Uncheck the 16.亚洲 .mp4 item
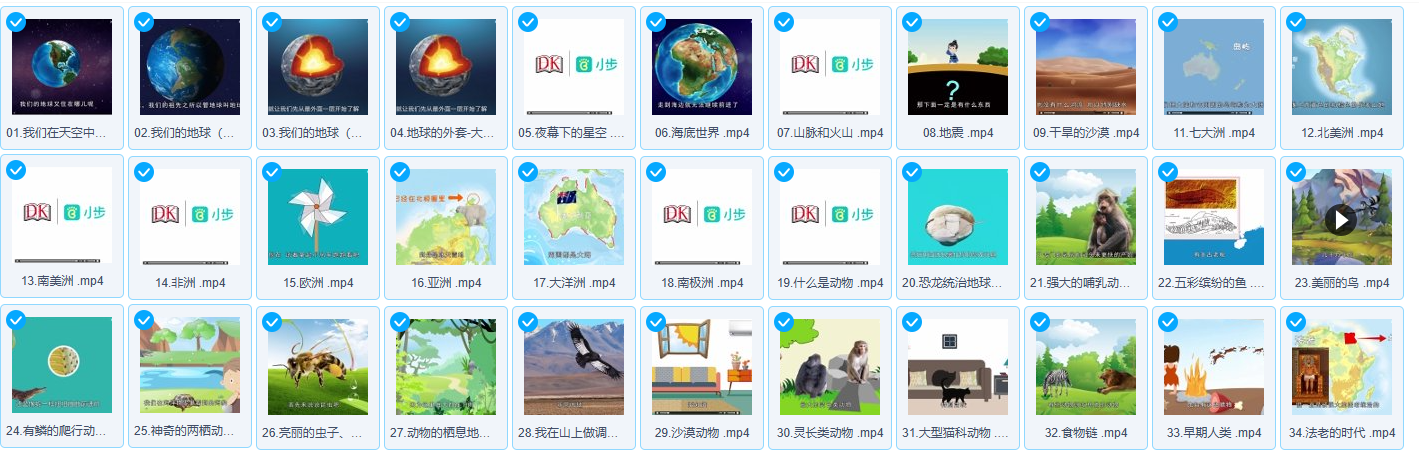 pyautogui.click(x=400, y=172)
